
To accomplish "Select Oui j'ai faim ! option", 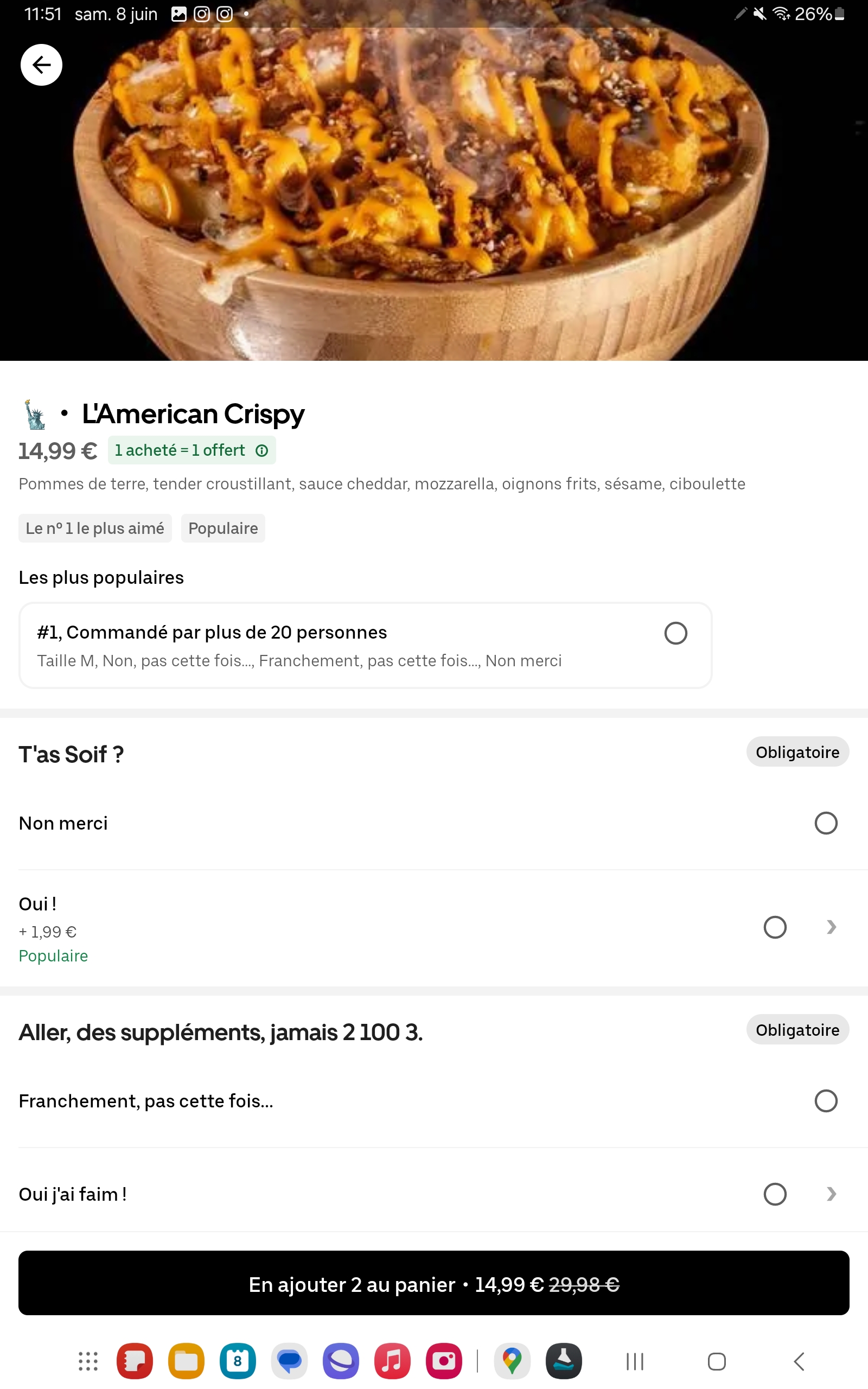I will point(775,1194).
